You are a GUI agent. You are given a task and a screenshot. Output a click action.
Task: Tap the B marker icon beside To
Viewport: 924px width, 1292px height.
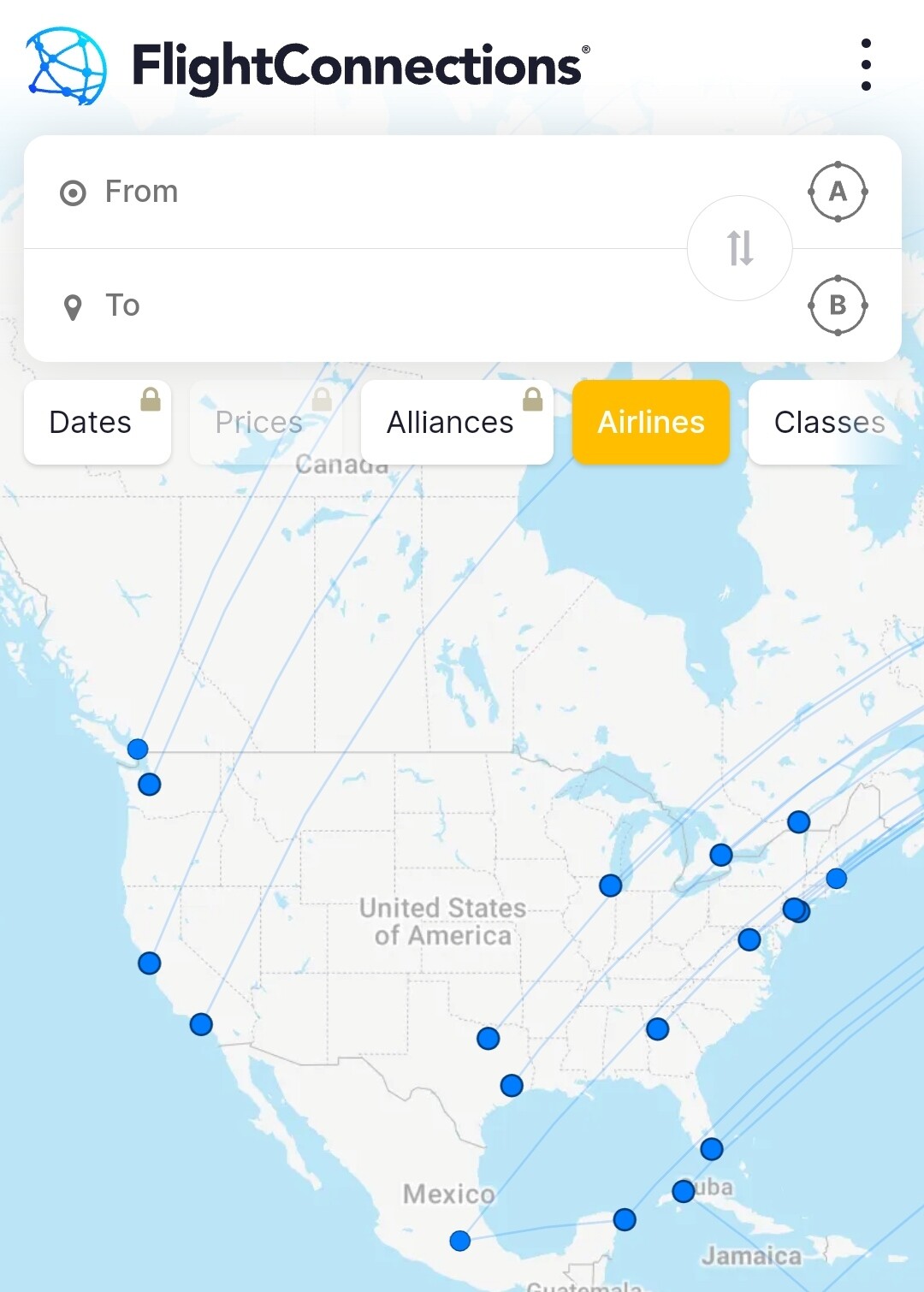pos(838,305)
